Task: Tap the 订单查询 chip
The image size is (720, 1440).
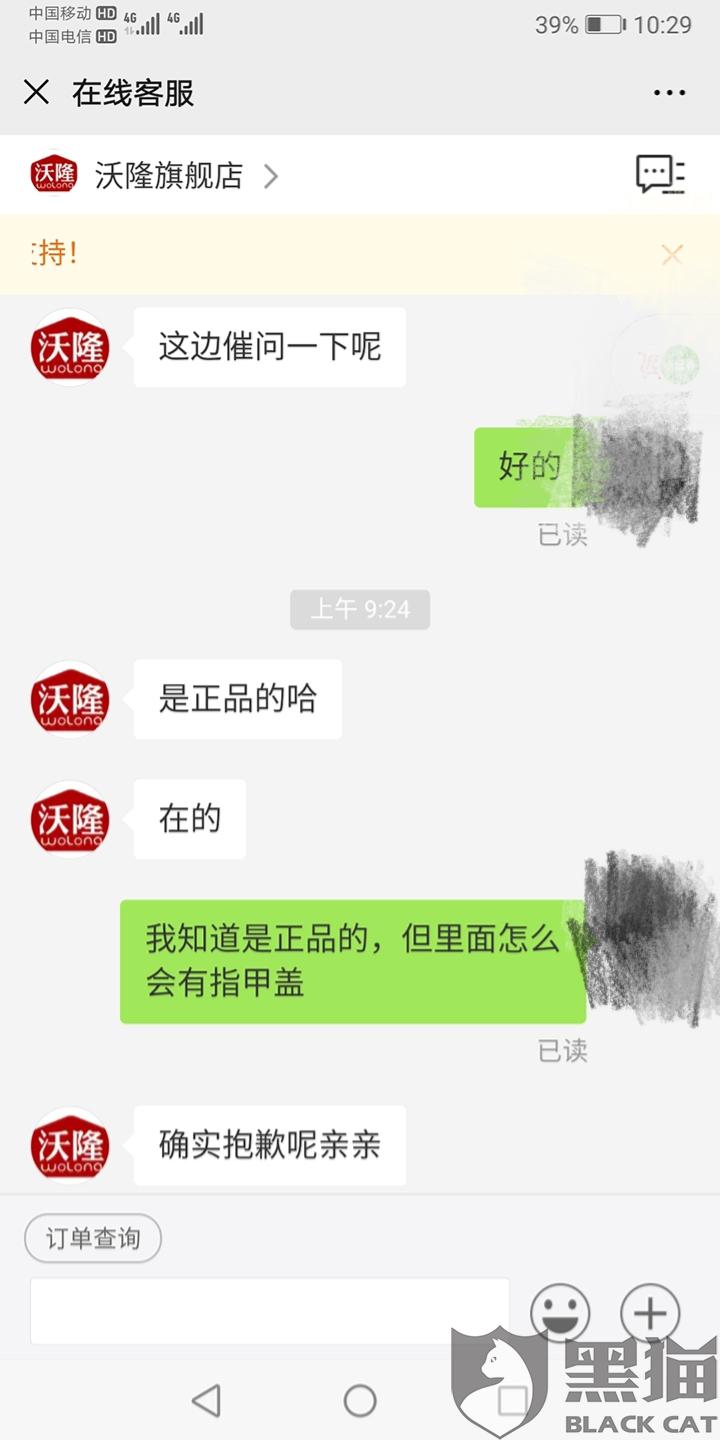Action: pyautogui.click(x=93, y=1239)
